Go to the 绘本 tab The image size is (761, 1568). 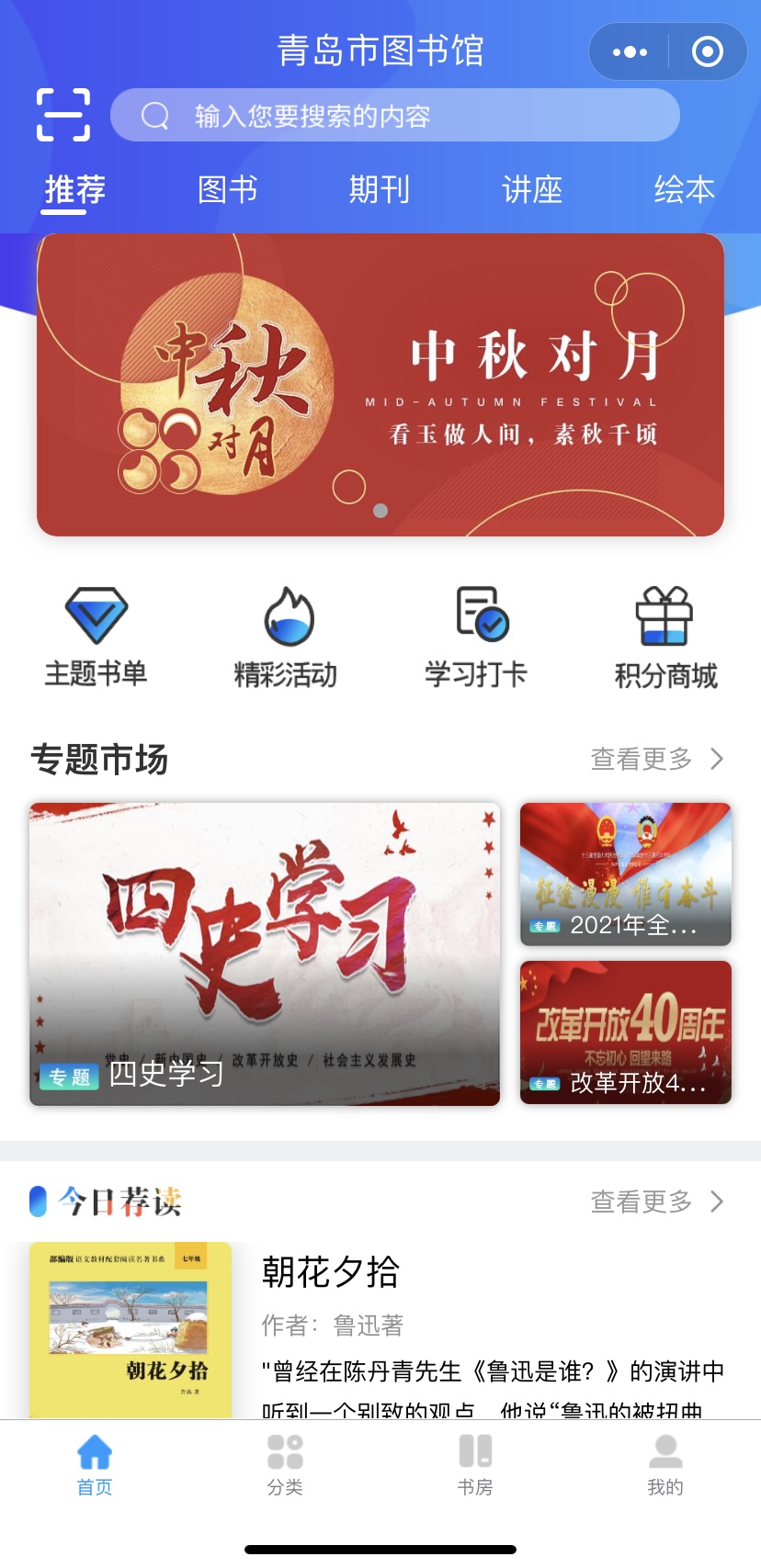[684, 190]
